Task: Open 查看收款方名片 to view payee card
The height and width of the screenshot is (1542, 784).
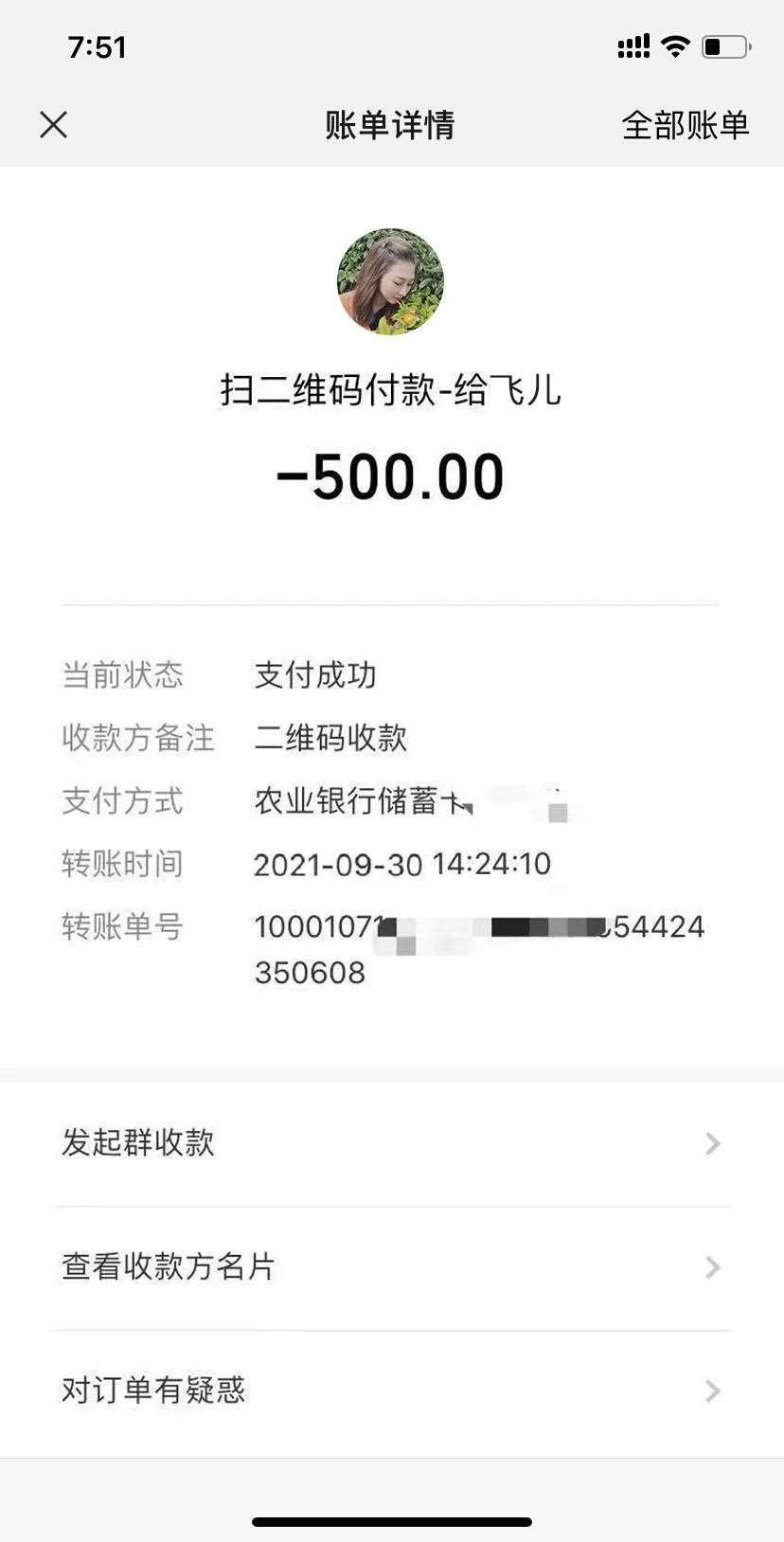Action: (390, 1267)
